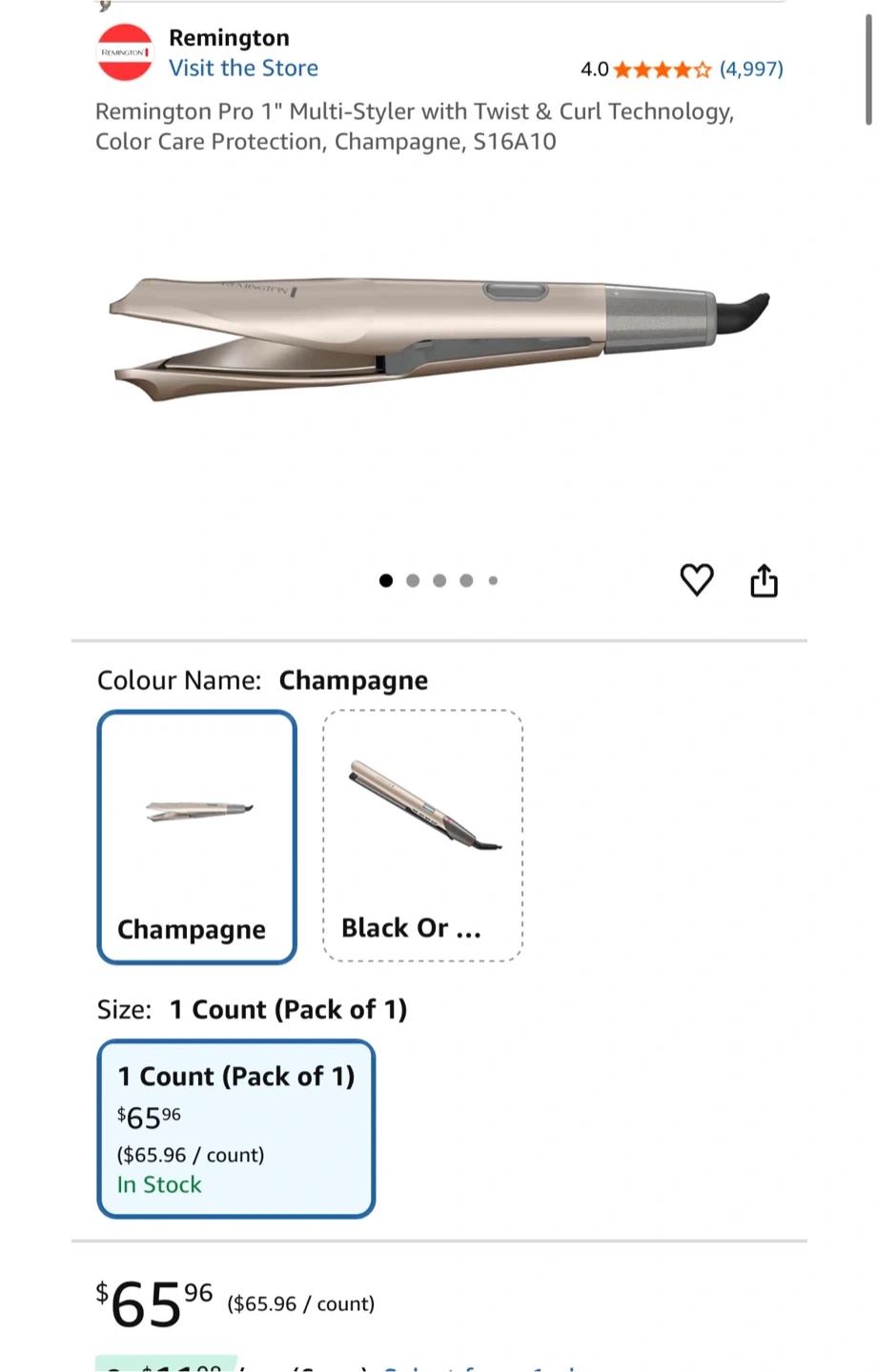Select the Champagne colour option
Image resolution: width=878 pixels, height=1372 pixels.
pyautogui.click(x=197, y=837)
